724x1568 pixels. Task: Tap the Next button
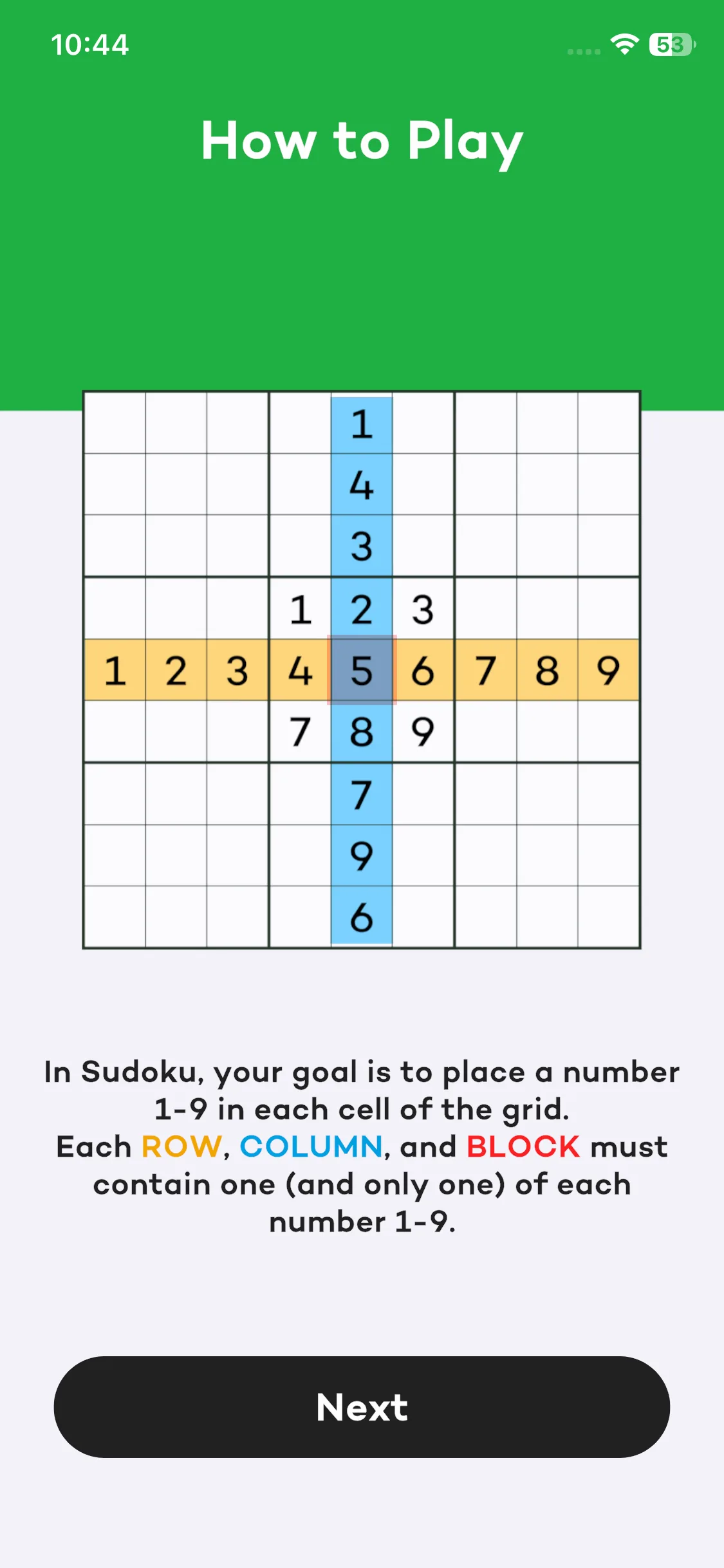pyautogui.click(x=362, y=1406)
